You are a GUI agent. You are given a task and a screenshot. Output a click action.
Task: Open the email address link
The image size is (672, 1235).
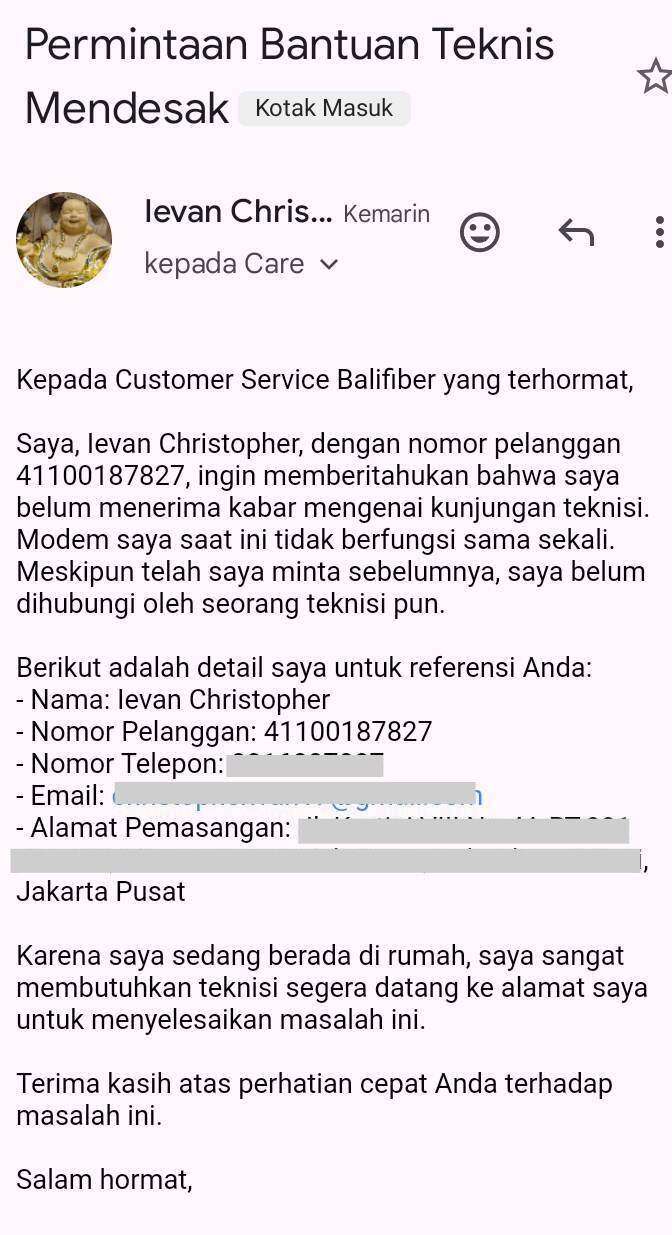coord(298,796)
